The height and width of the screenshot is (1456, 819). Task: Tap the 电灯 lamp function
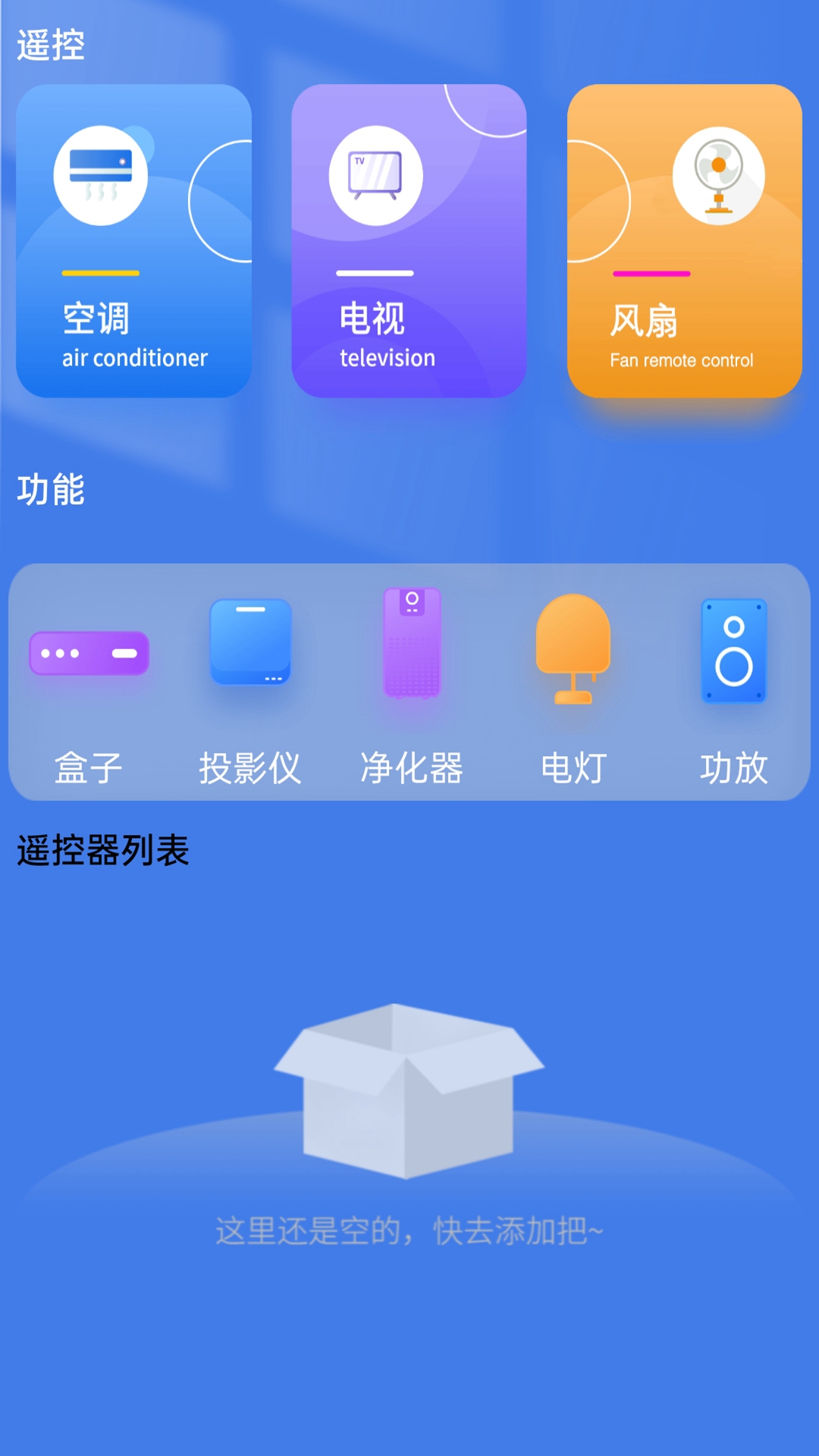(x=573, y=682)
